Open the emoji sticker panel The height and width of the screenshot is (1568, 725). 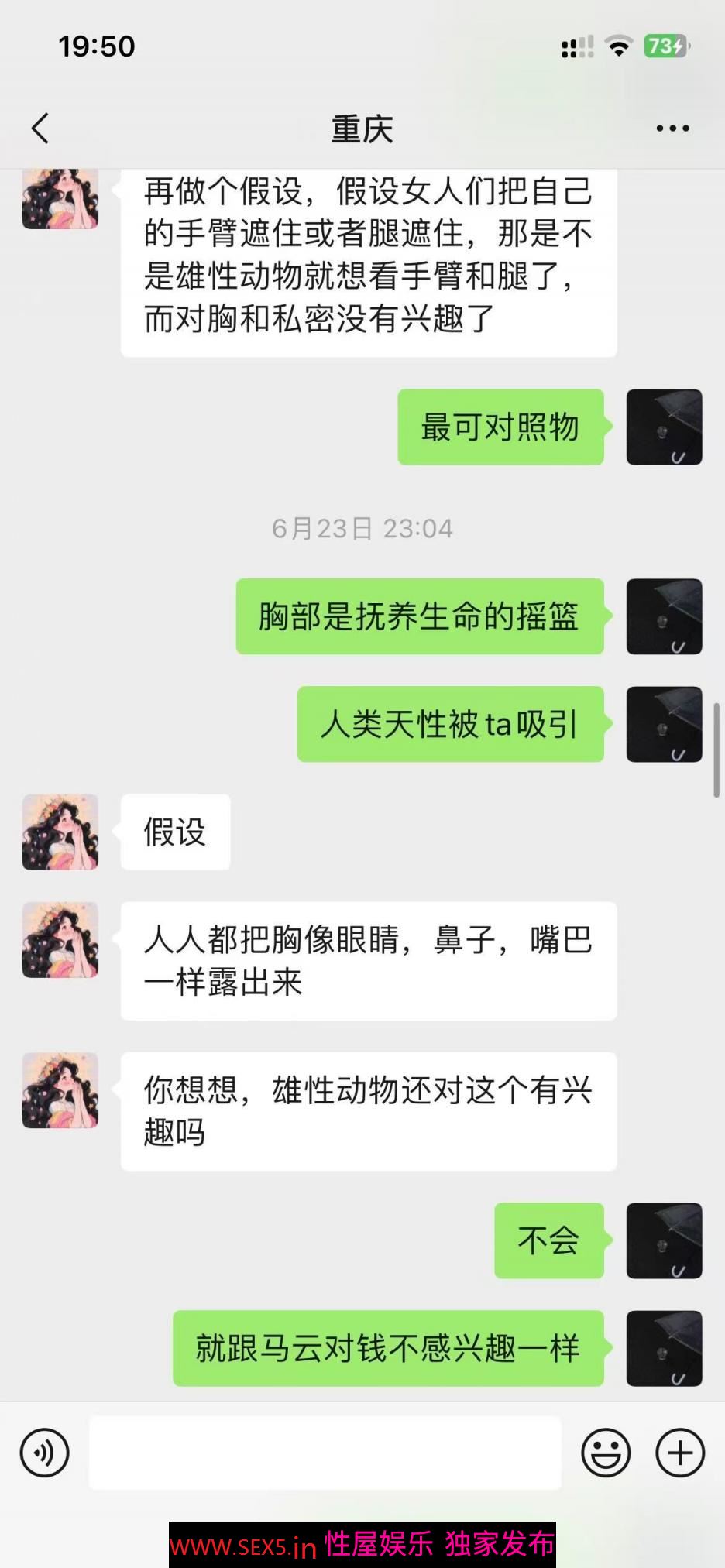click(x=606, y=1453)
